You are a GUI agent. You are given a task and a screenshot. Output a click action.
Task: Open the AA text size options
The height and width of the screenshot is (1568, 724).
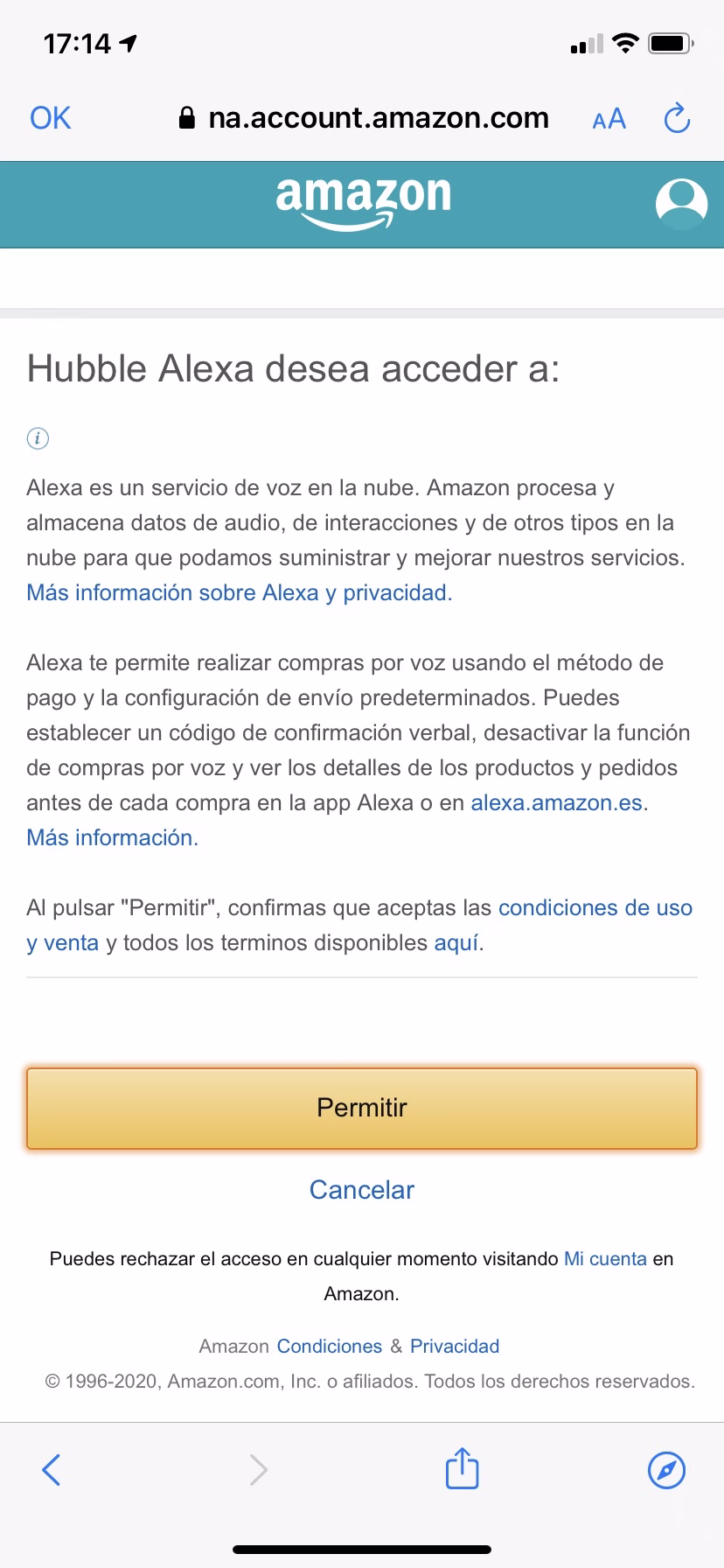pos(609,119)
